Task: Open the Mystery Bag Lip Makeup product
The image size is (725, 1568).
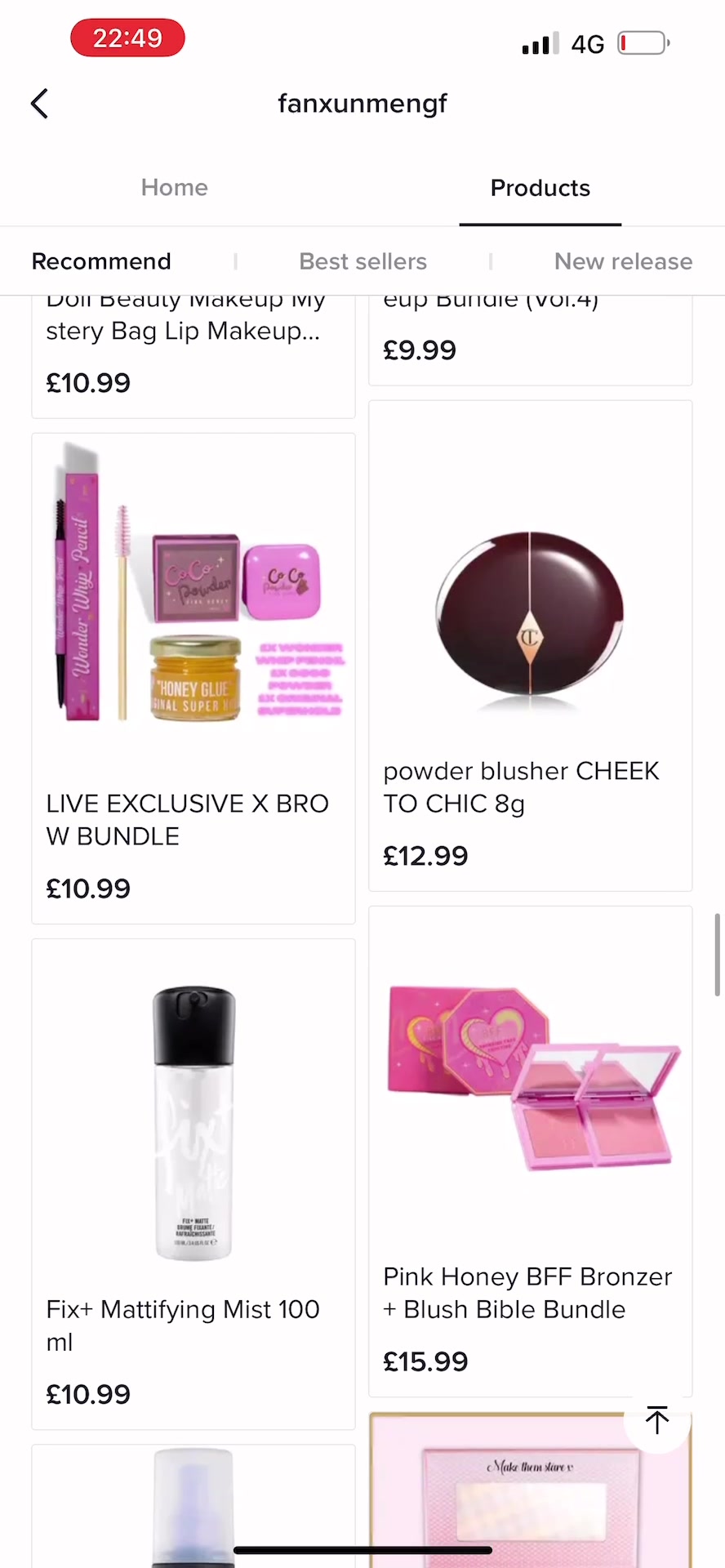Action: [193, 351]
